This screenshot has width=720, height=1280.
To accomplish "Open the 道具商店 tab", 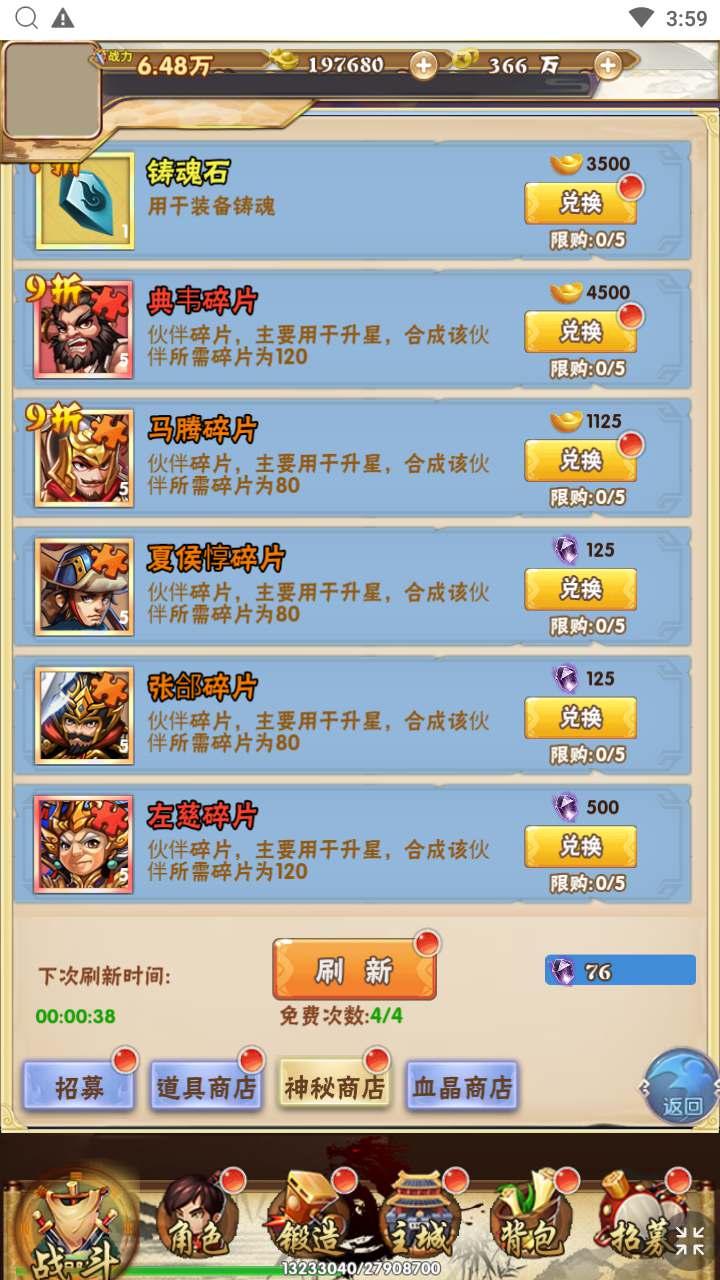I will click(207, 1087).
